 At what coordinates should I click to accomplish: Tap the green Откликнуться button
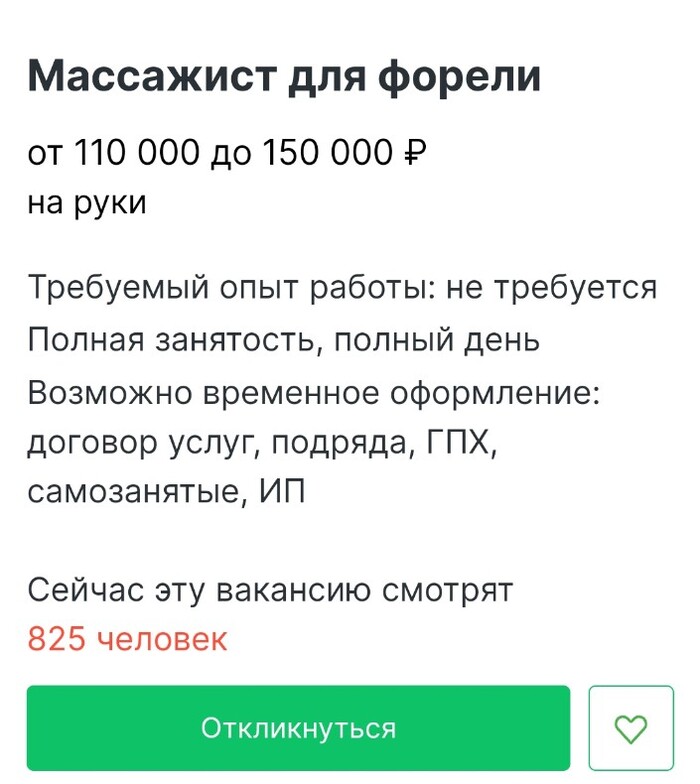click(x=298, y=727)
